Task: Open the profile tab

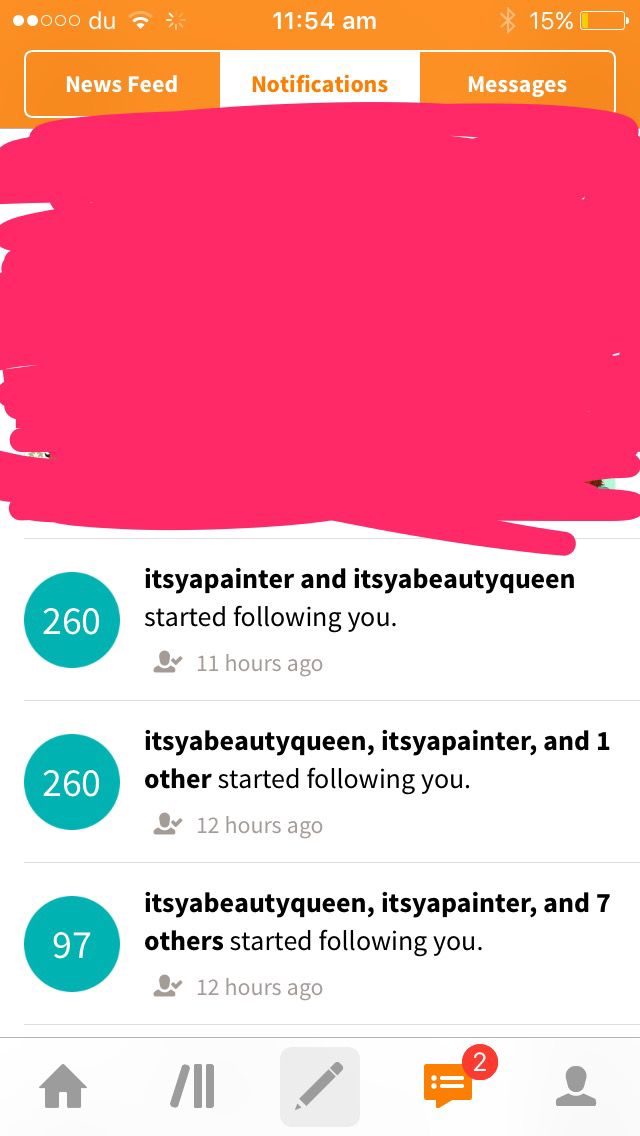Action: tap(576, 1086)
